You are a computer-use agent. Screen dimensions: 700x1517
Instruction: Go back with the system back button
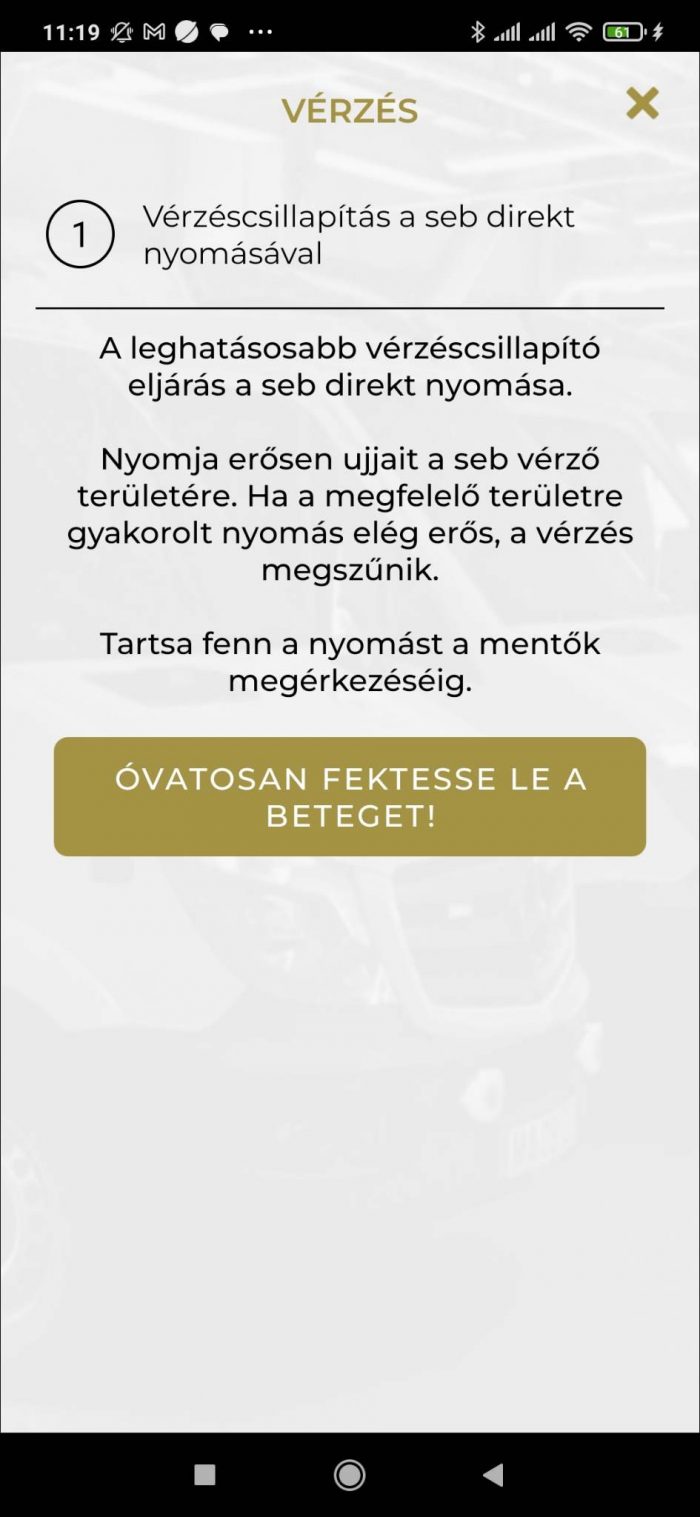(x=493, y=1474)
